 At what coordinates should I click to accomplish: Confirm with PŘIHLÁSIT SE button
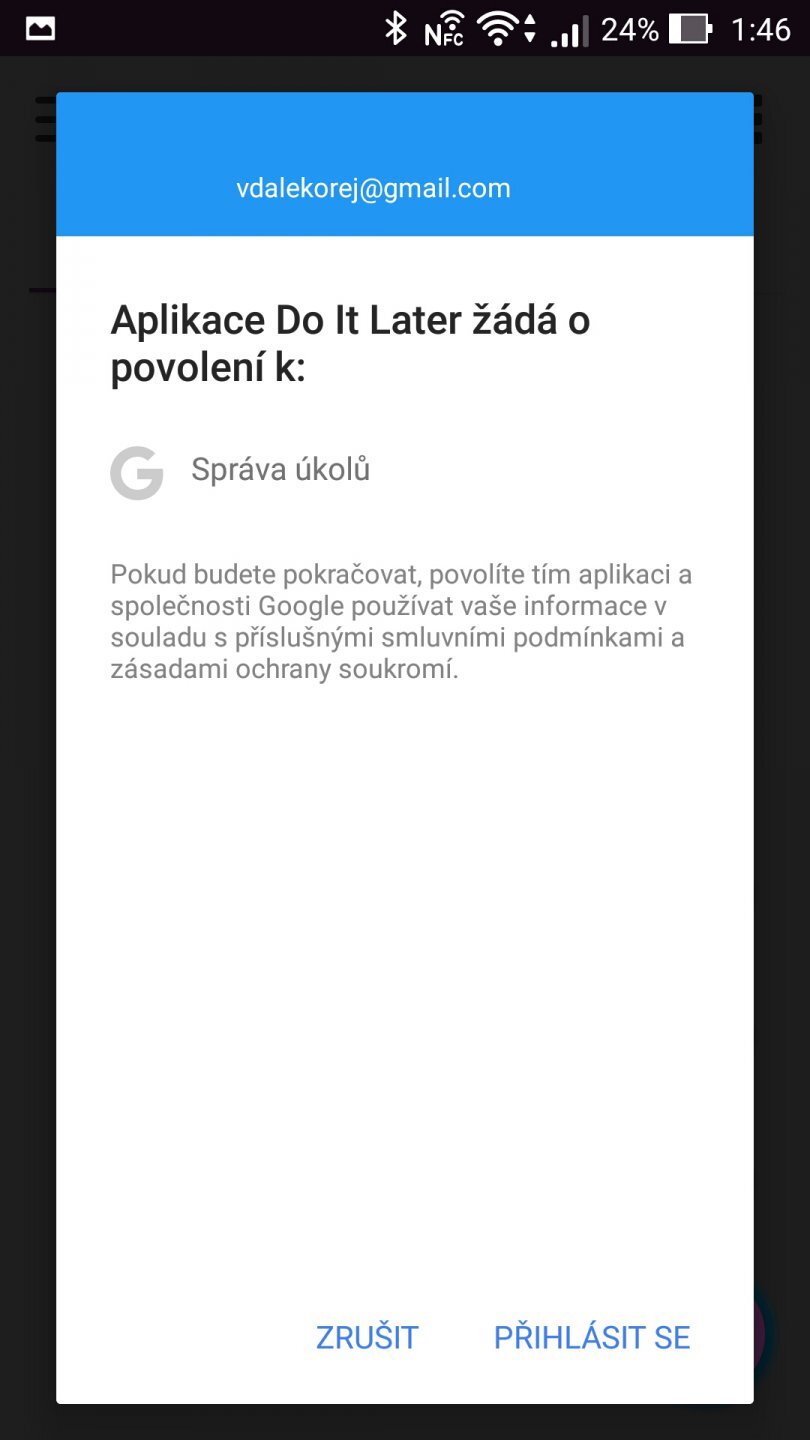[592, 1337]
